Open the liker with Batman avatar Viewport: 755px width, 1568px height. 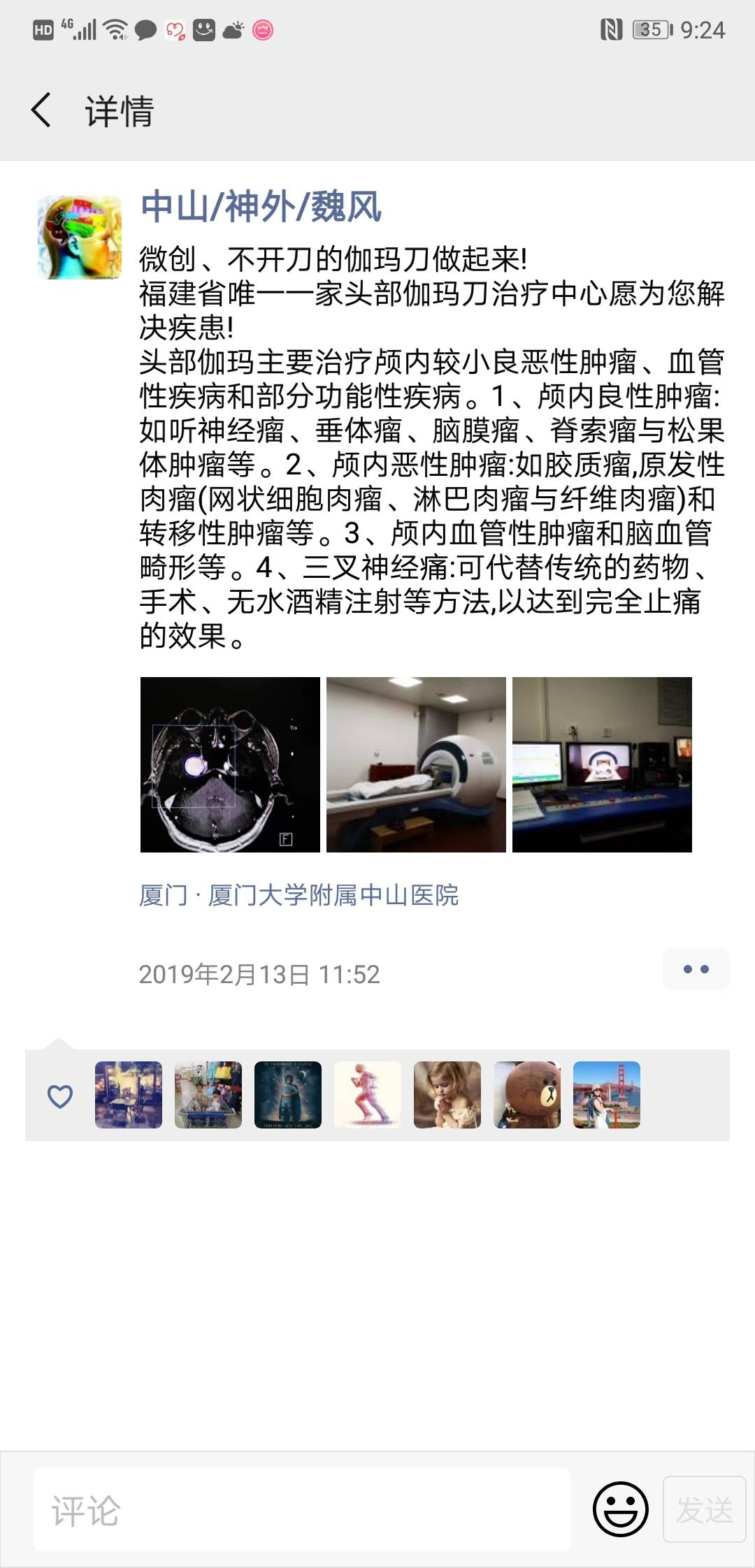pyautogui.click(x=288, y=1095)
